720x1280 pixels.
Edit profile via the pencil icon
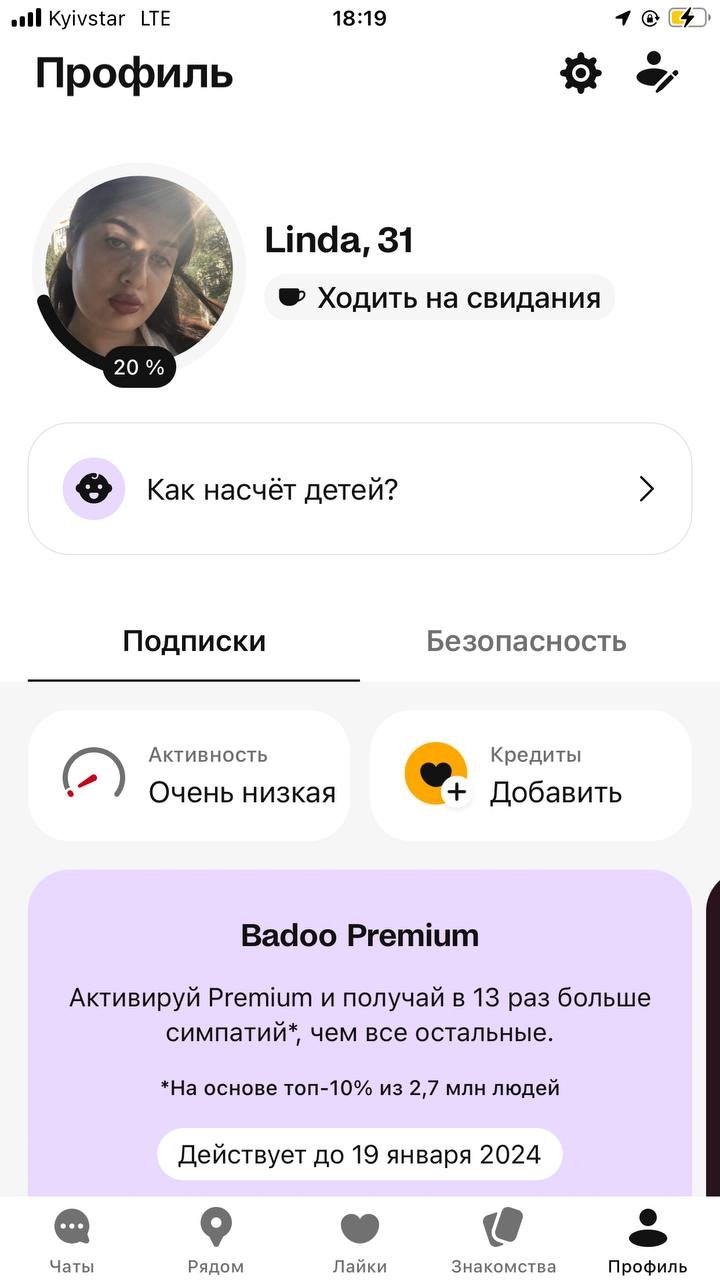657,73
